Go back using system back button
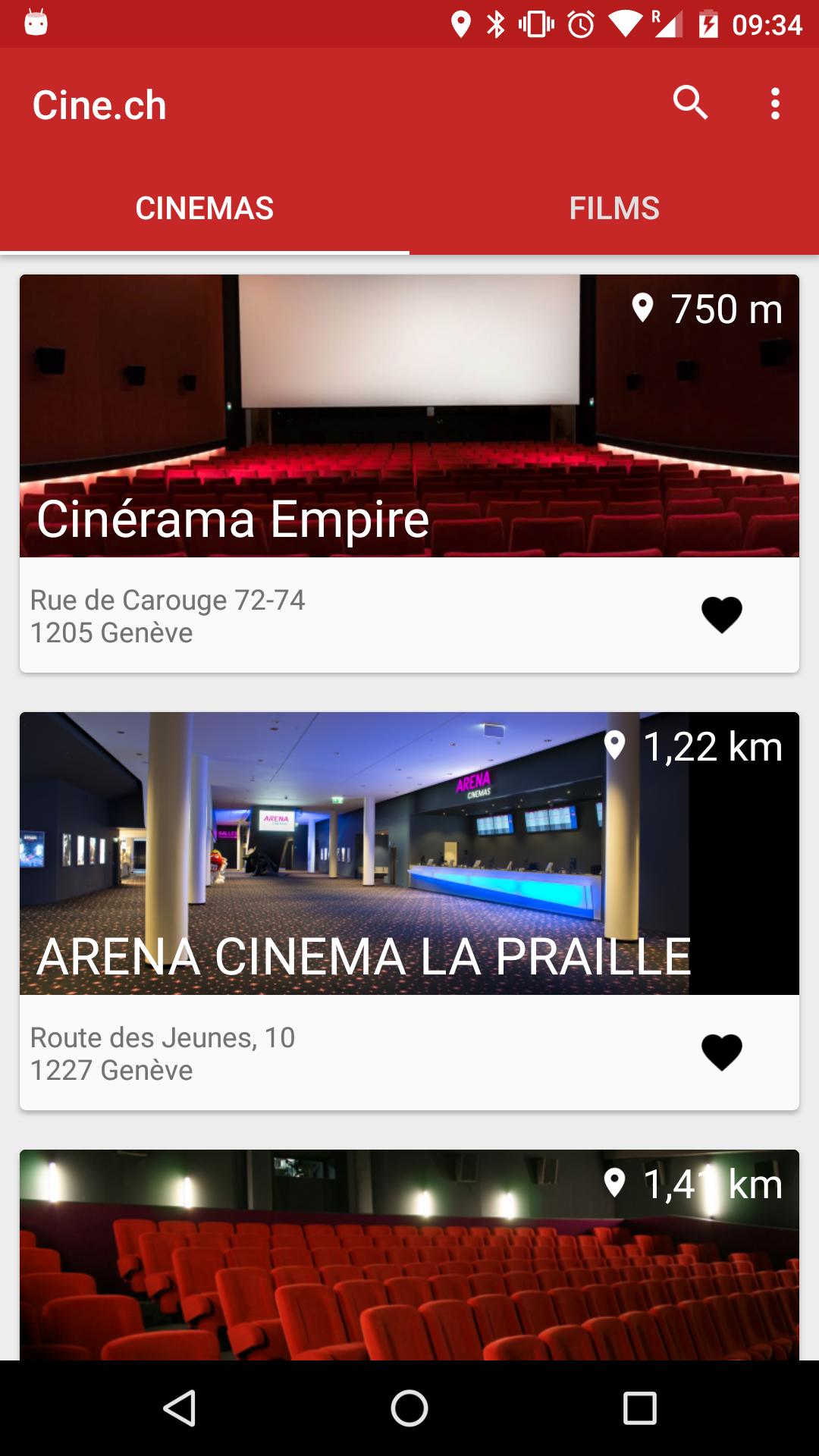The height and width of the screenshot is (1456, 819). [180, 1408]
